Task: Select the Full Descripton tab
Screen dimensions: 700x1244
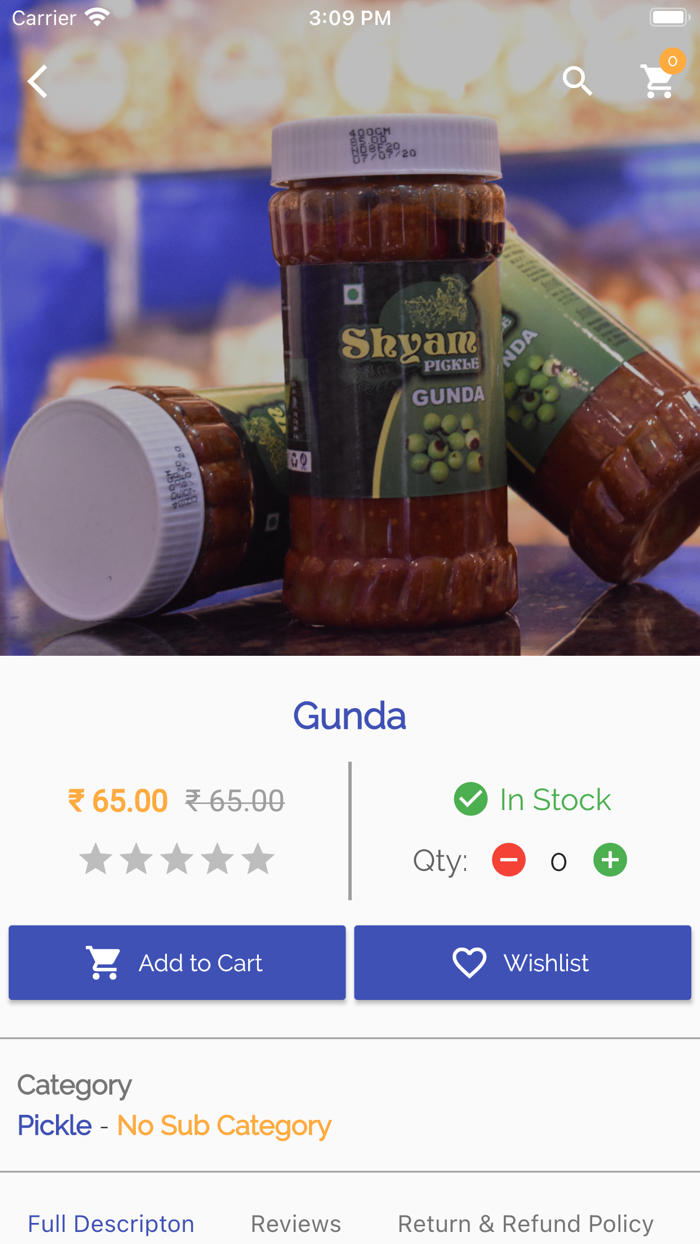Action: (x=111, y=1224)
